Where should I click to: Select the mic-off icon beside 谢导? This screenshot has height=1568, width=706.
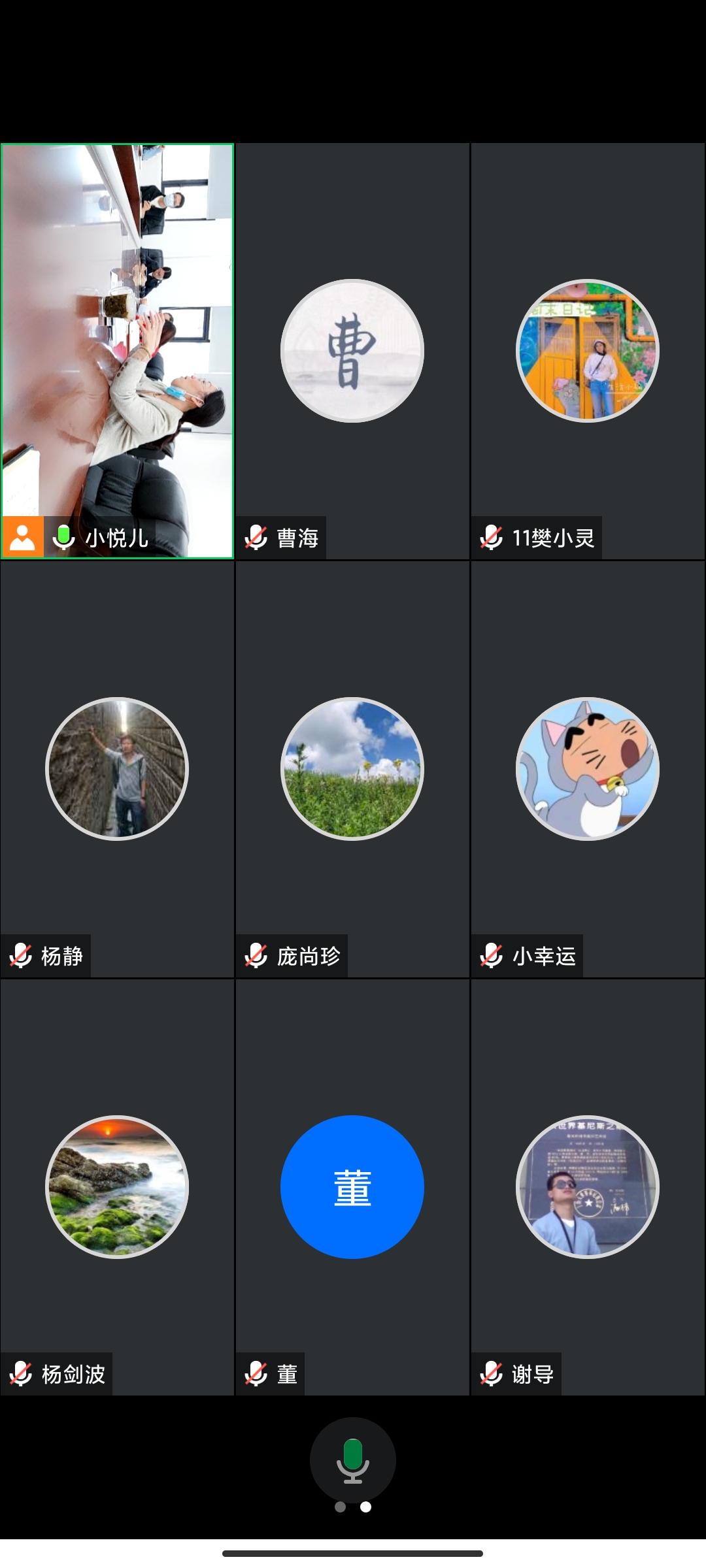tap(490, 1374)
